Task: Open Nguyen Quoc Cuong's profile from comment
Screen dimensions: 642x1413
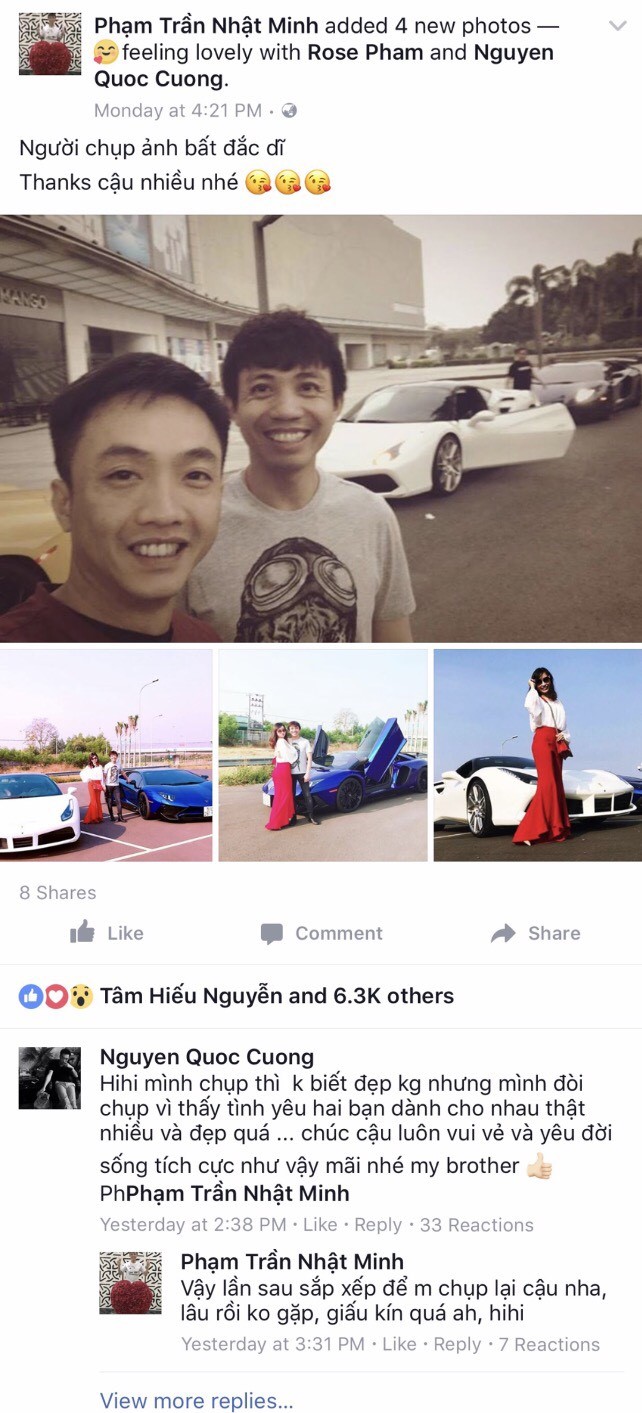Action: [x=207, y=1057]
